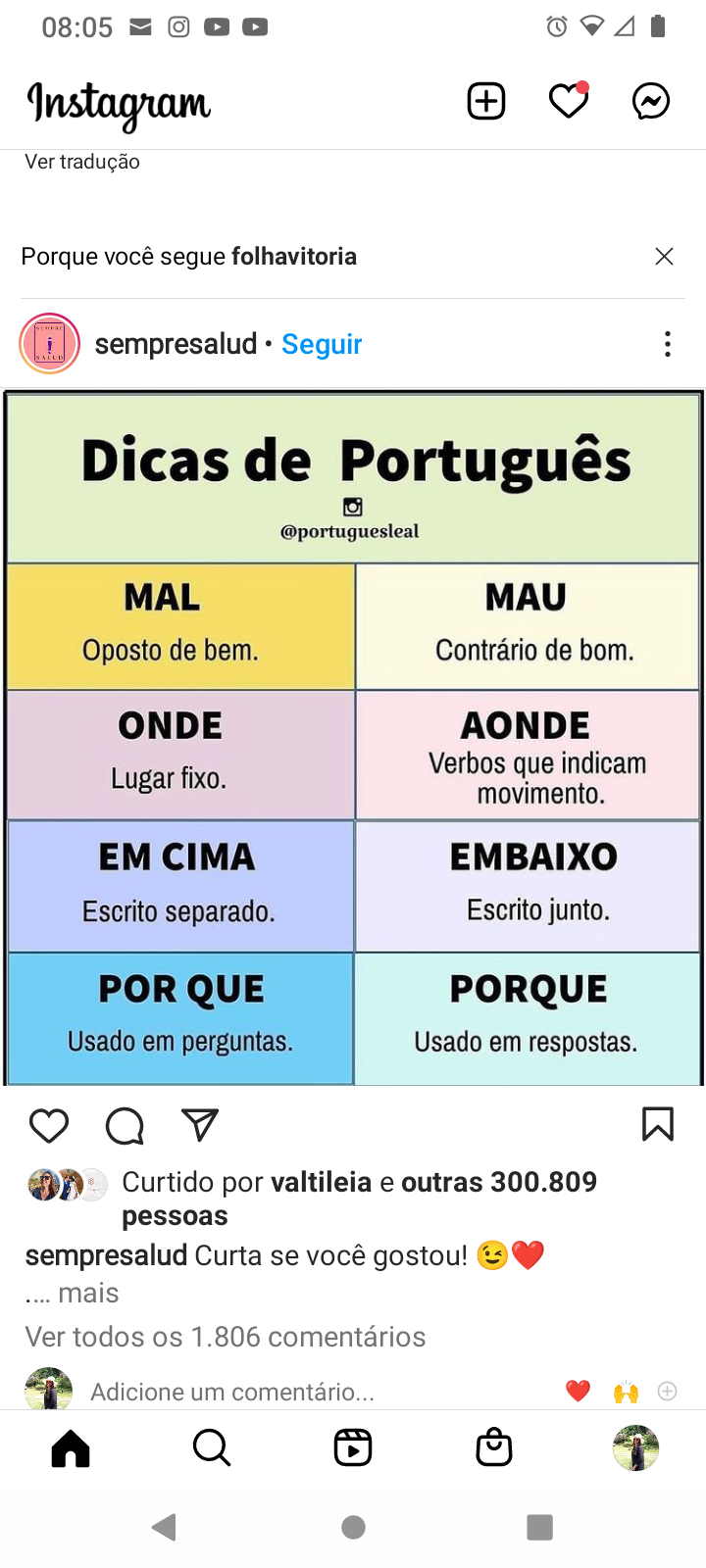Viewport: 706px width, 1568px height.
Task: Save the post with bookmark icon
Action: tap(658, 1125)
